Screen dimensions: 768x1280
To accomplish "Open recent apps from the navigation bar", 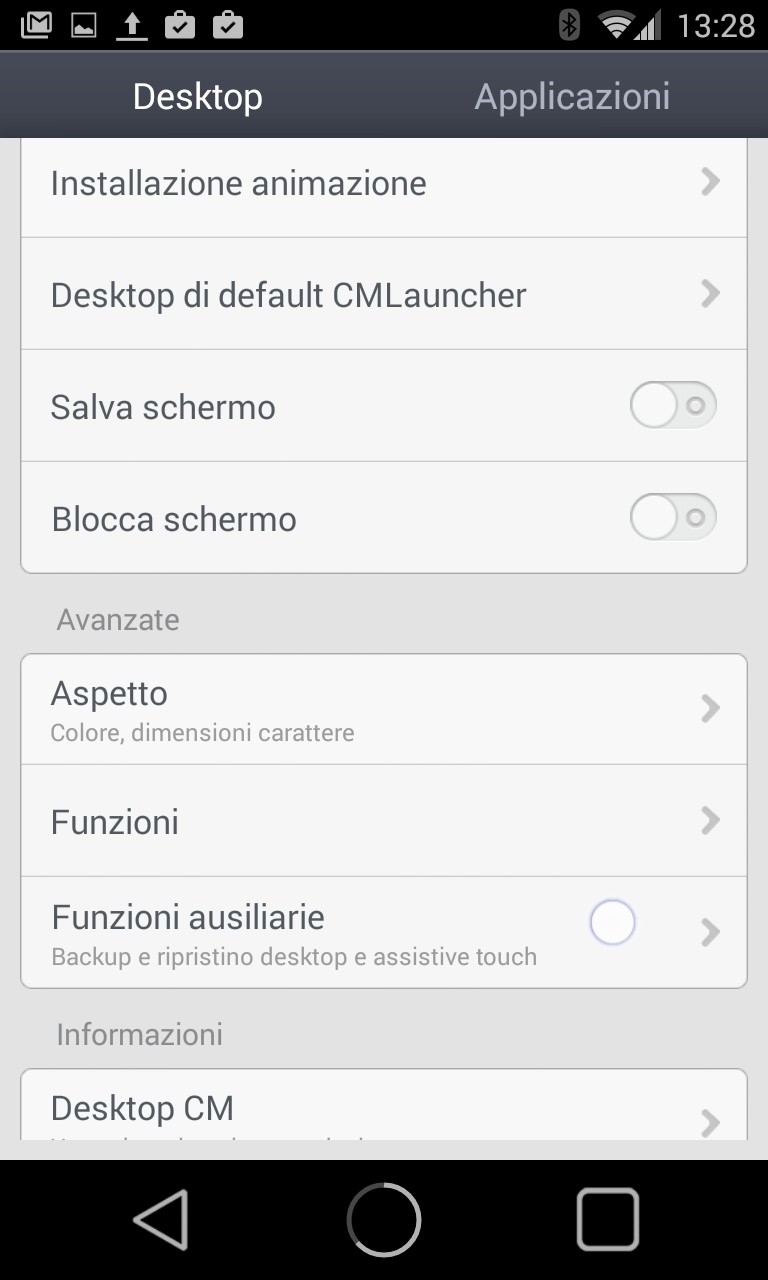I will click(607, 1219).
